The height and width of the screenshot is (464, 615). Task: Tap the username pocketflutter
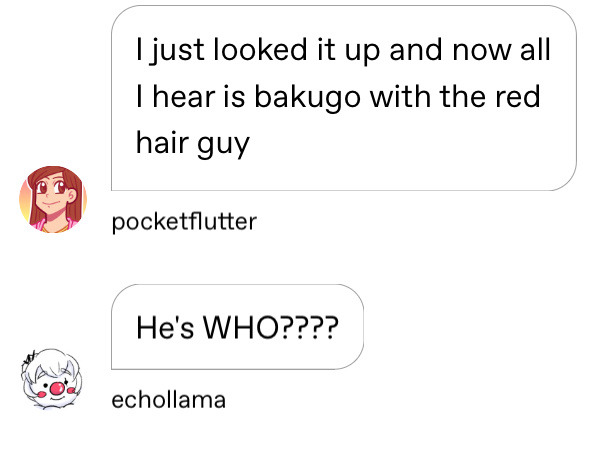pyautogui.click(x=184, y=222)
